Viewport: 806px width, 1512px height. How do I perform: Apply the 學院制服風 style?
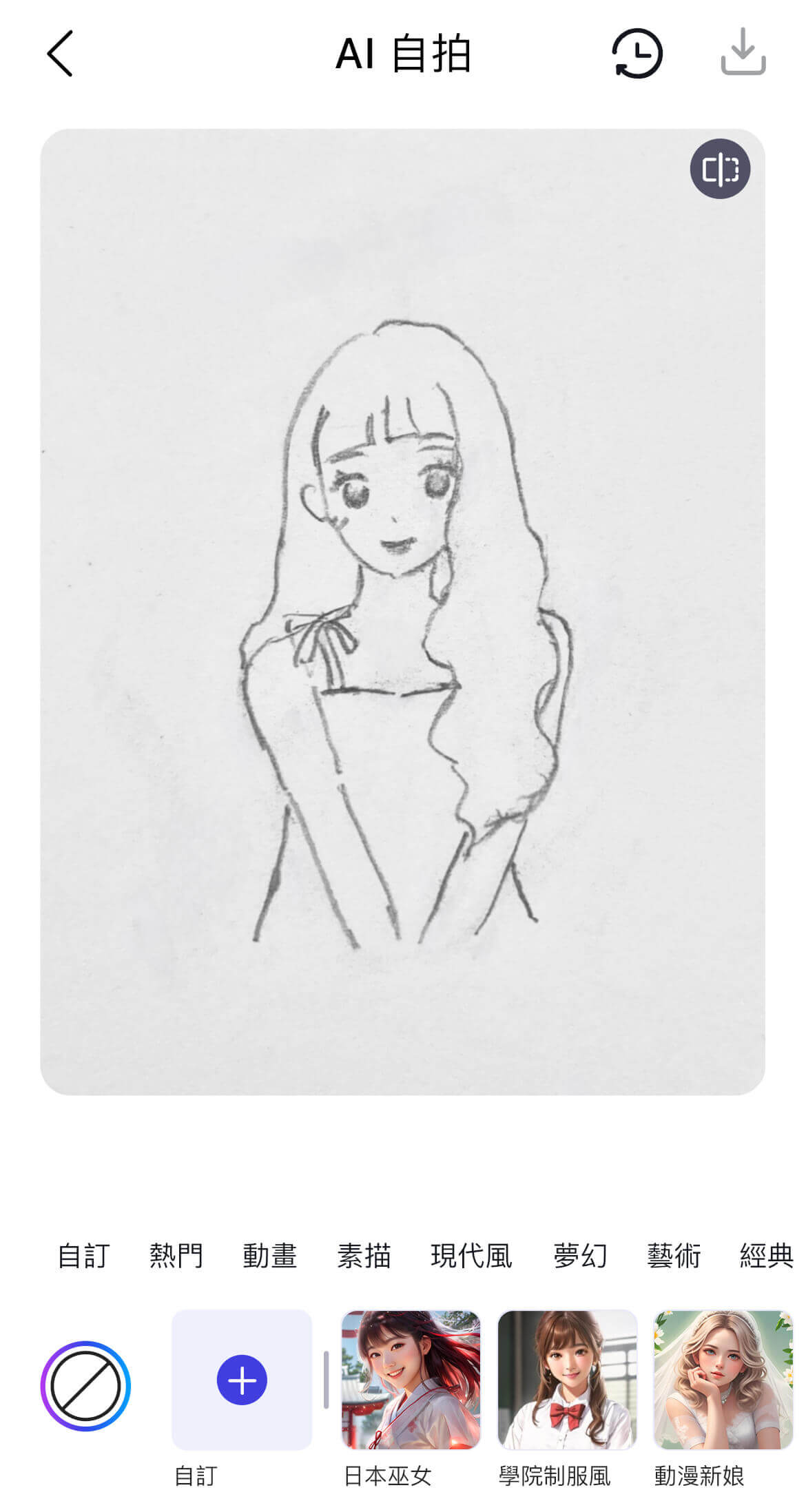click(567, 1380)
